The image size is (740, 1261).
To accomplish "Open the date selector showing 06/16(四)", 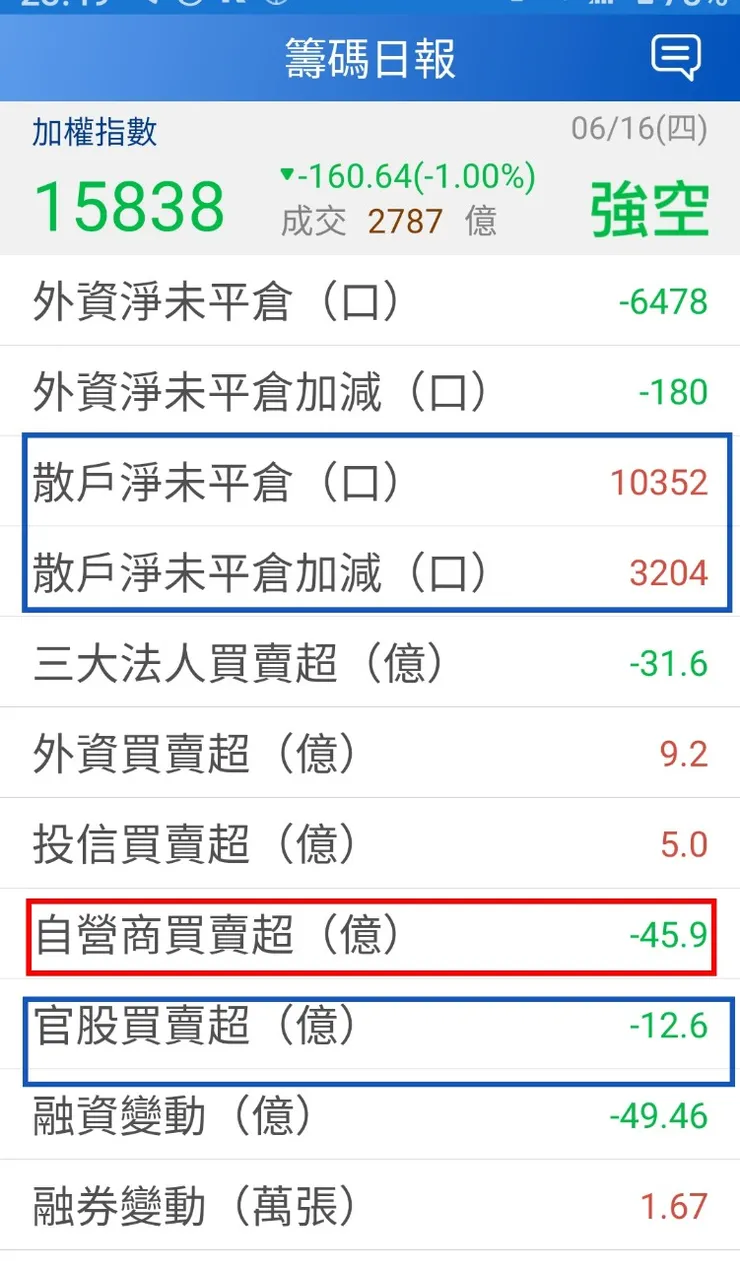I will click(x=637, y=129).
